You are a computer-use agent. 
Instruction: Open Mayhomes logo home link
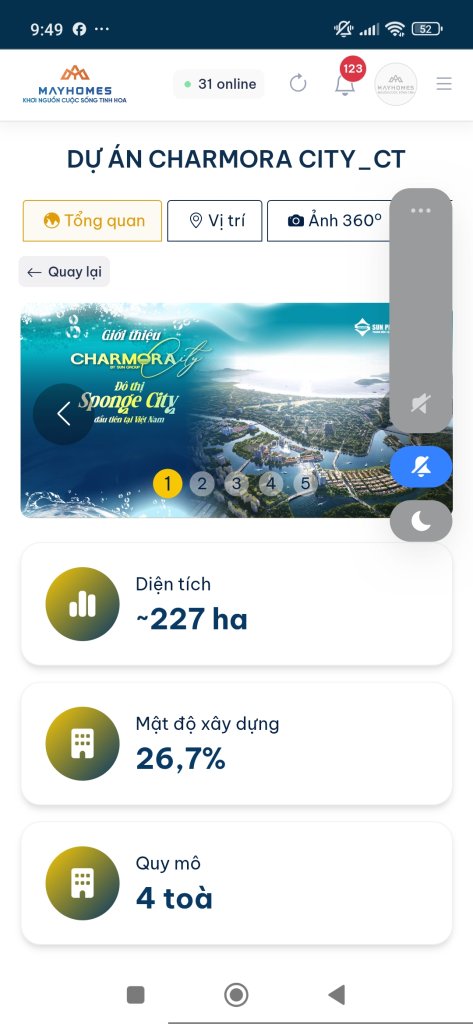[74, 84]
